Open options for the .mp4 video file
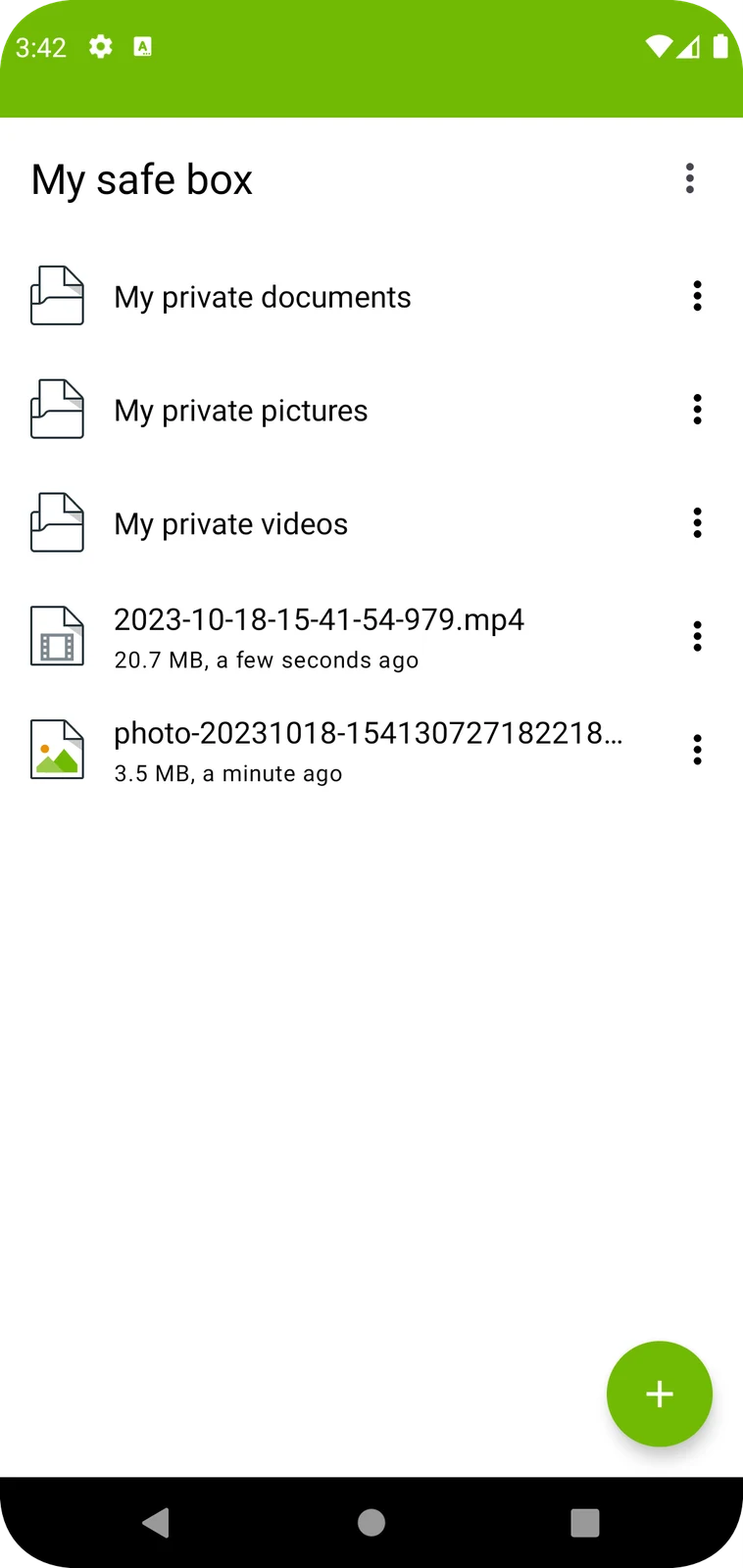743x1568 pixels. tap(697, 637)
